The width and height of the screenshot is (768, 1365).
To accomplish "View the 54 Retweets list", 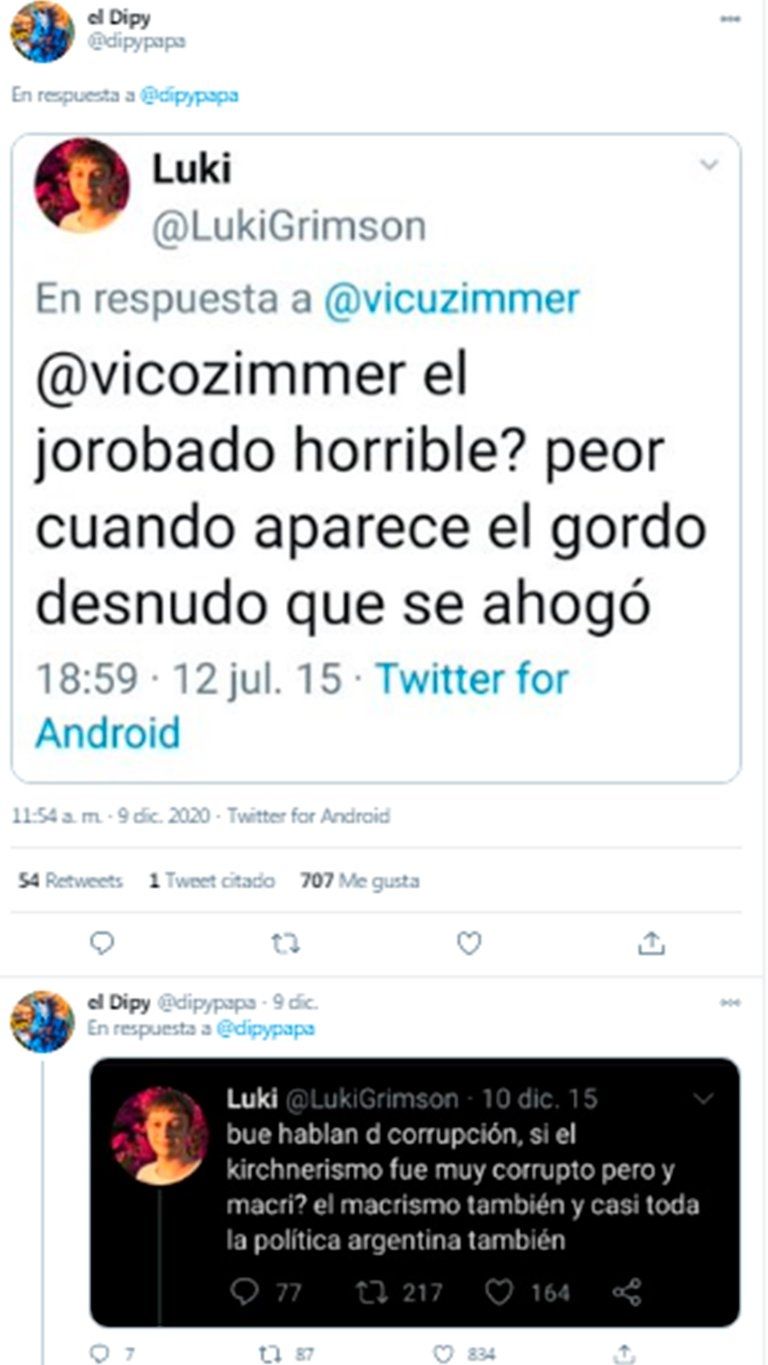I will point(71,881).
